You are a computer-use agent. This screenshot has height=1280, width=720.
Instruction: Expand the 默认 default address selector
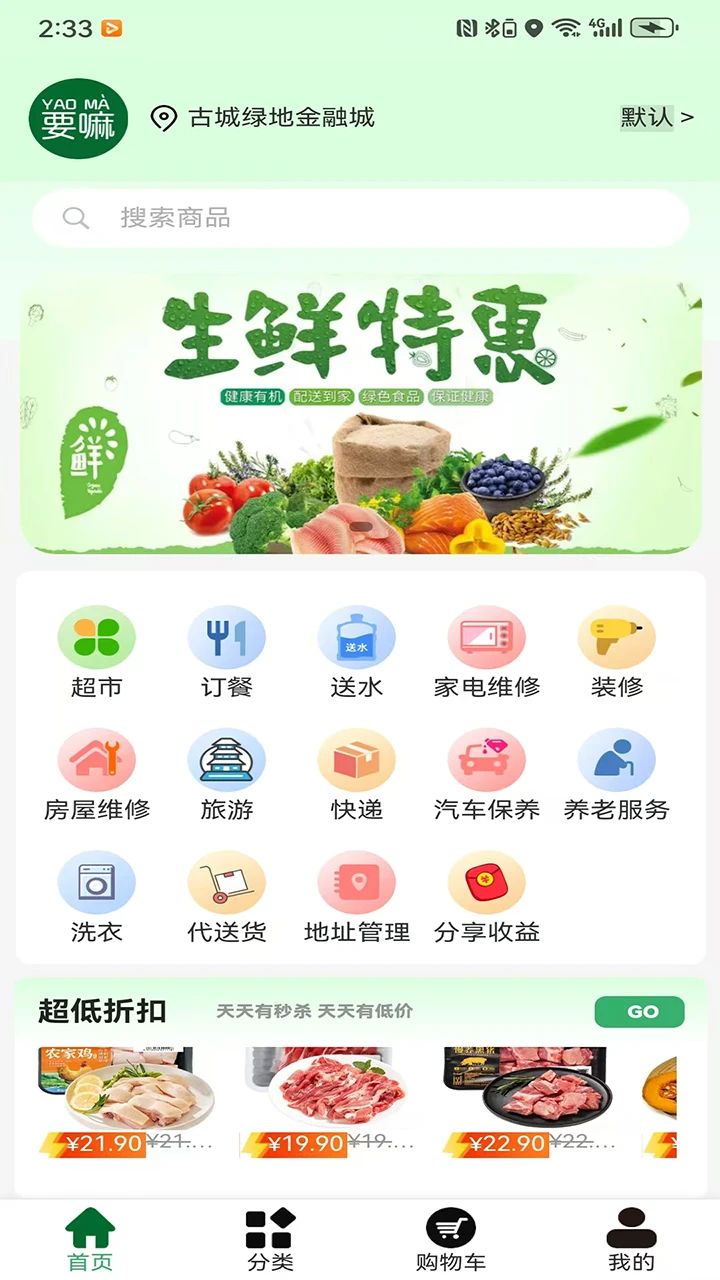pyautogui.click(x=651, y=117)
